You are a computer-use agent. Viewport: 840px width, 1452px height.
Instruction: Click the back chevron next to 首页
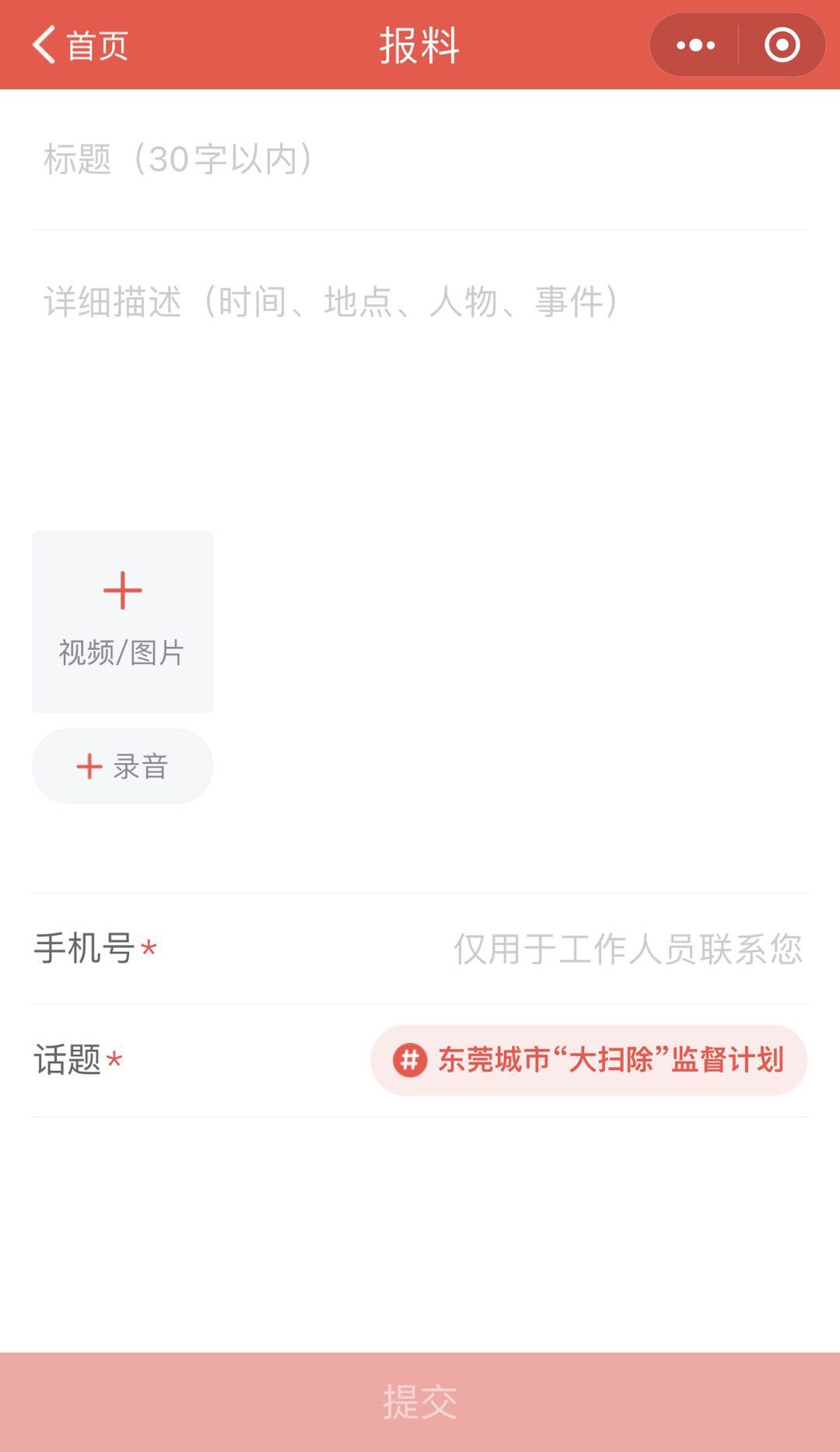coord(44,44)
